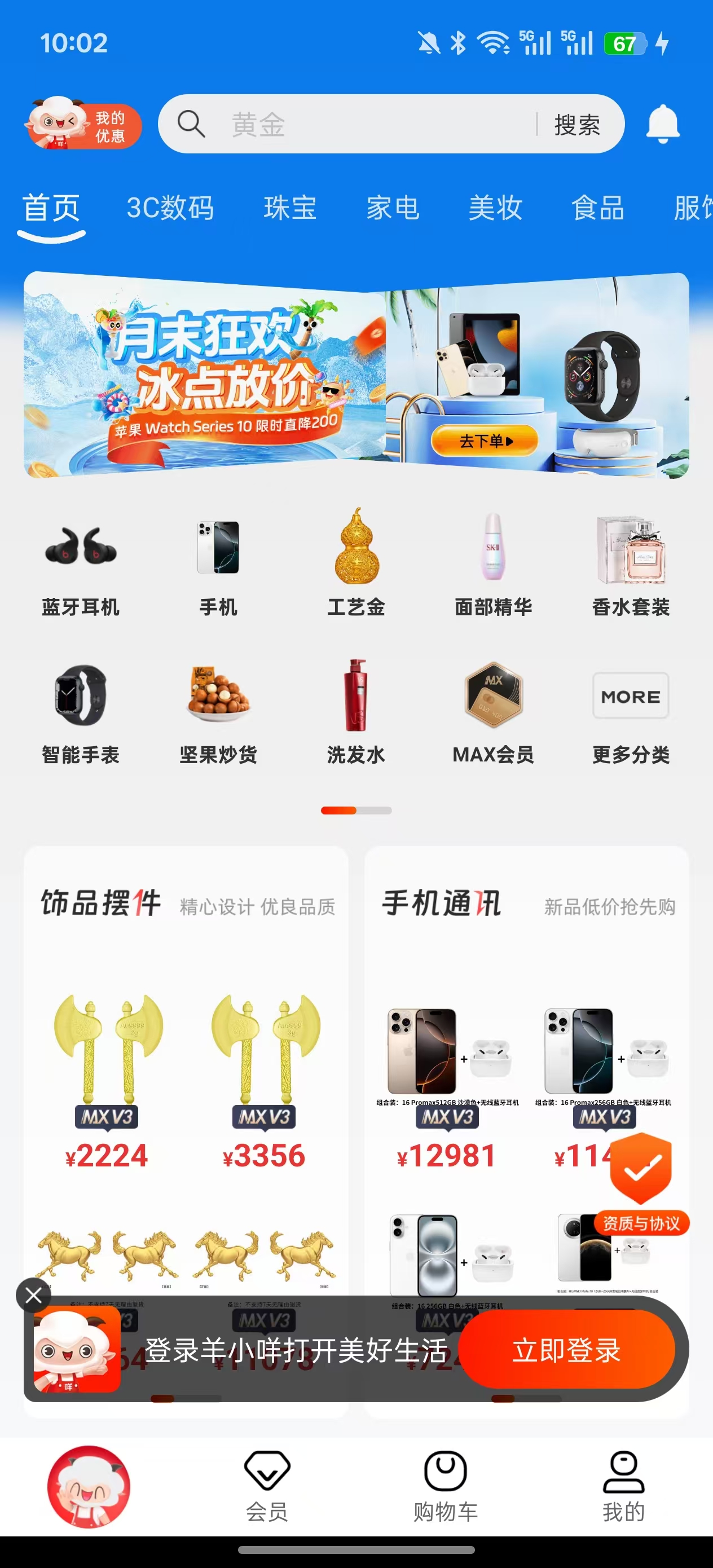Open the 面部精华 category icon
This screenshot has height=1568, width=713.
click(493, 548)
